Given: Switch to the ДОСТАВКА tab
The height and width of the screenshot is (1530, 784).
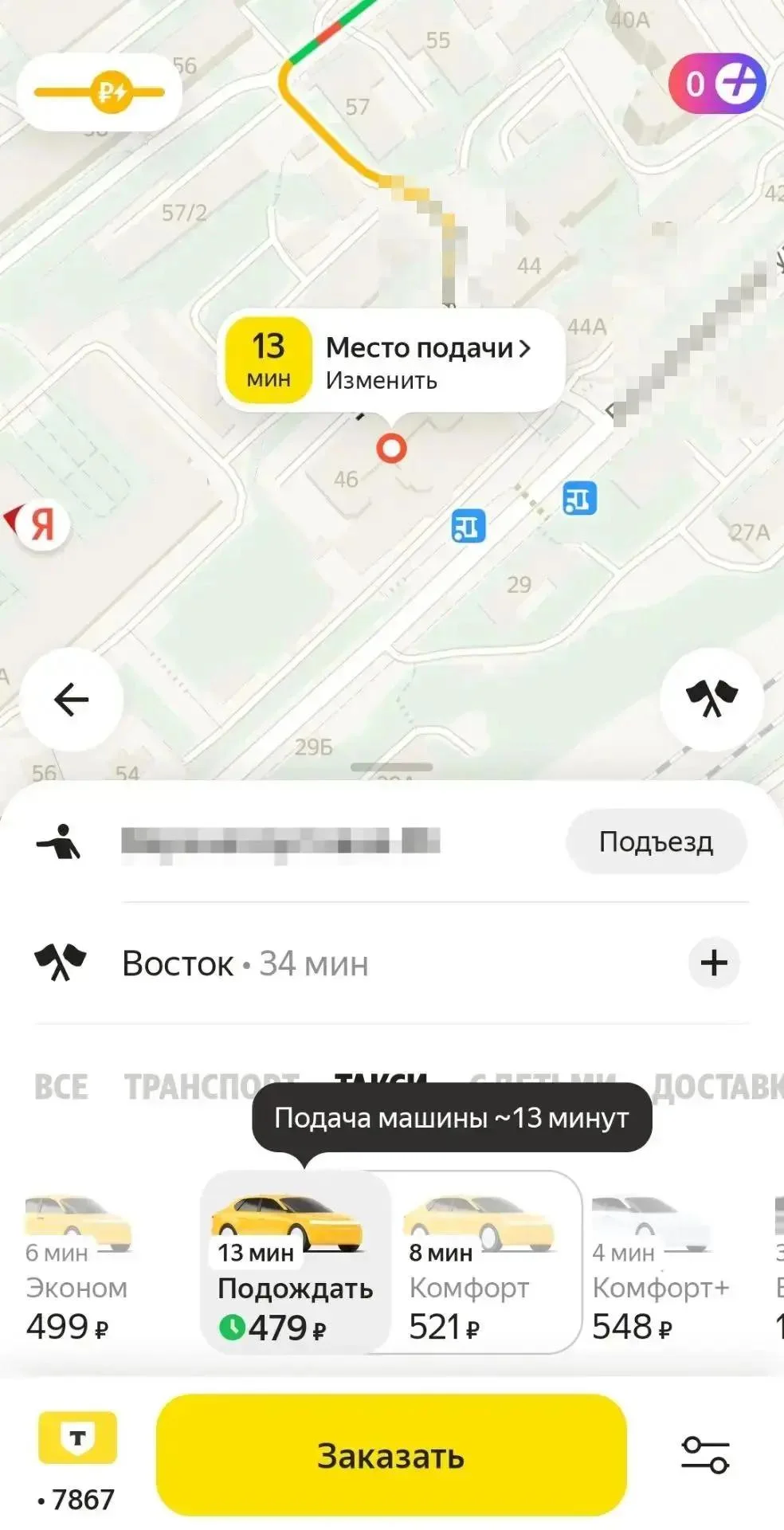Looking at the screenshot, I should (718, 1087).
